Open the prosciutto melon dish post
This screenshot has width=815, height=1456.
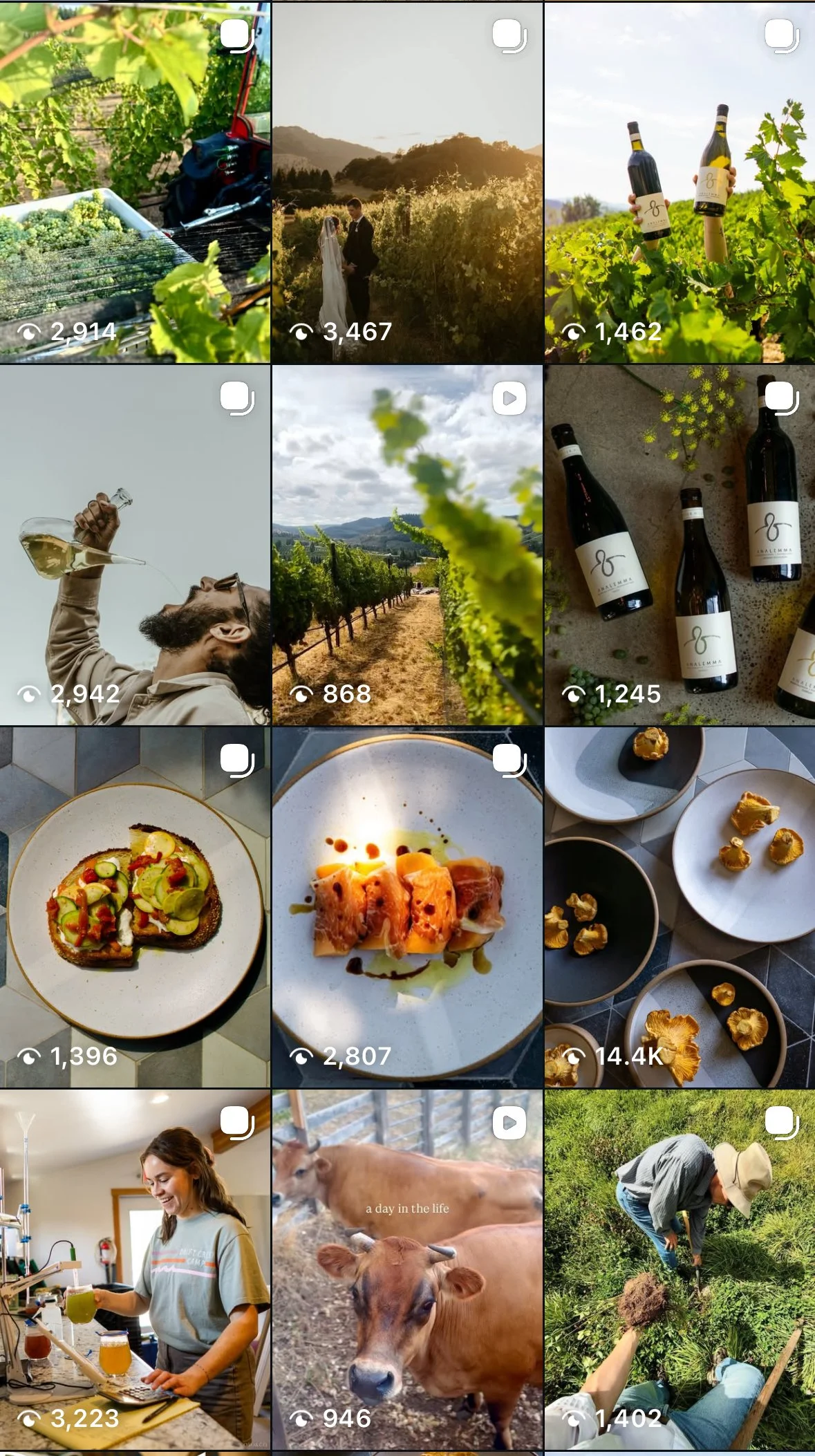coord(407,907)
